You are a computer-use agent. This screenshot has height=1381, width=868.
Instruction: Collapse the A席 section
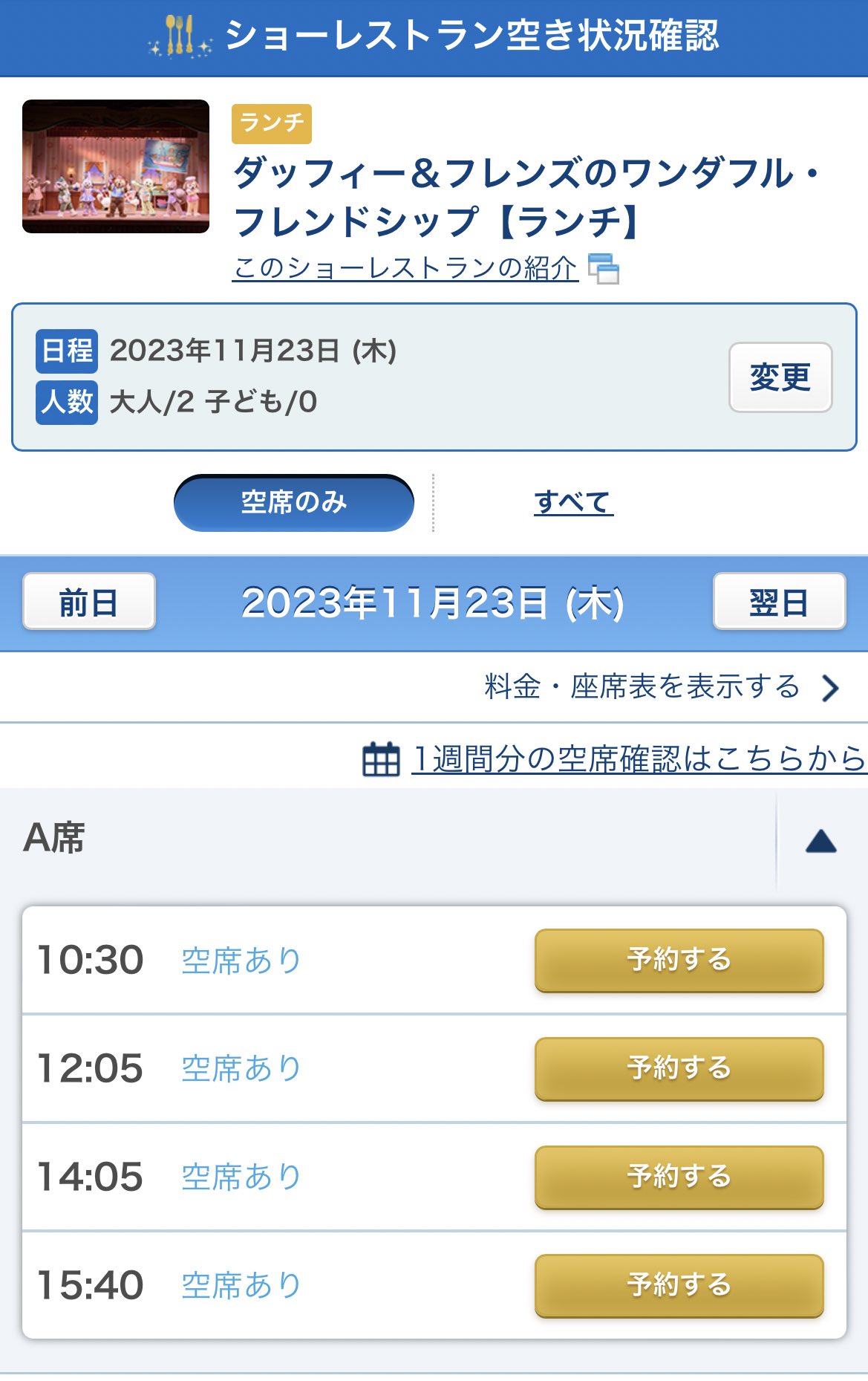[820, 841]
